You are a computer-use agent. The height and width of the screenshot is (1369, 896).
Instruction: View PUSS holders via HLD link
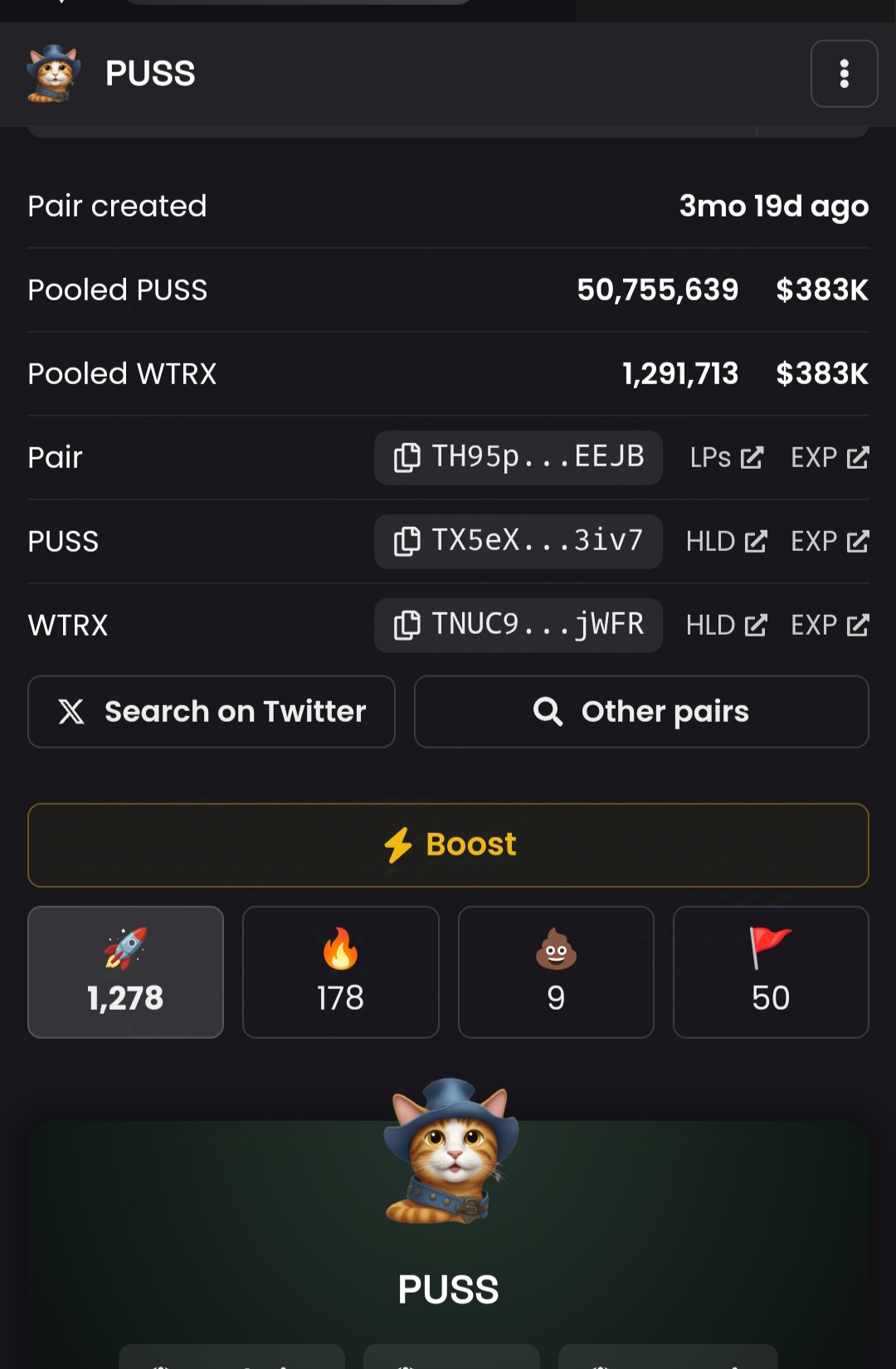point(726,541)
